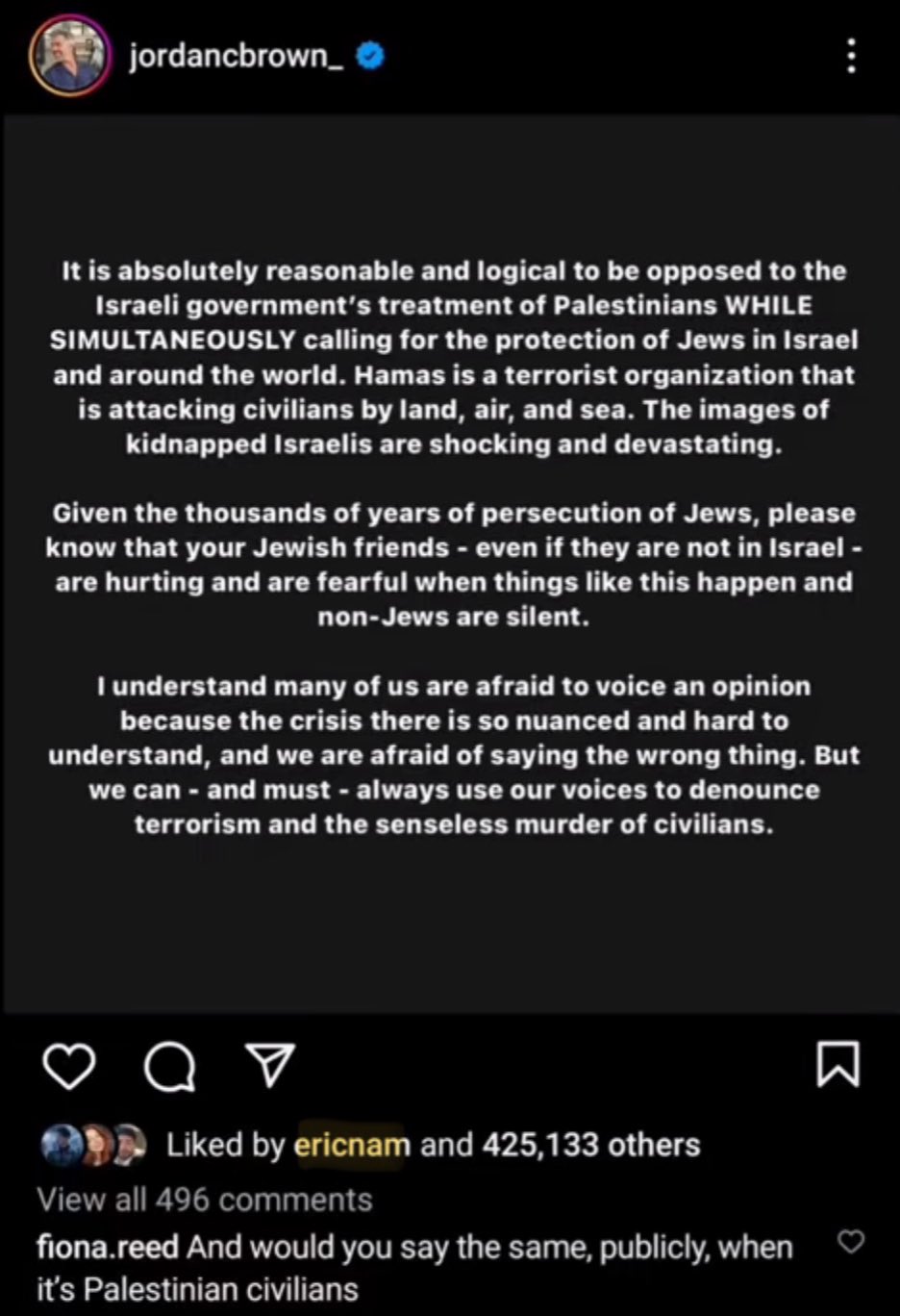Viewport: 900px width, 1316px height.
Task: View the 425,133 others who liked
Action: click(x=590, y=1145)
